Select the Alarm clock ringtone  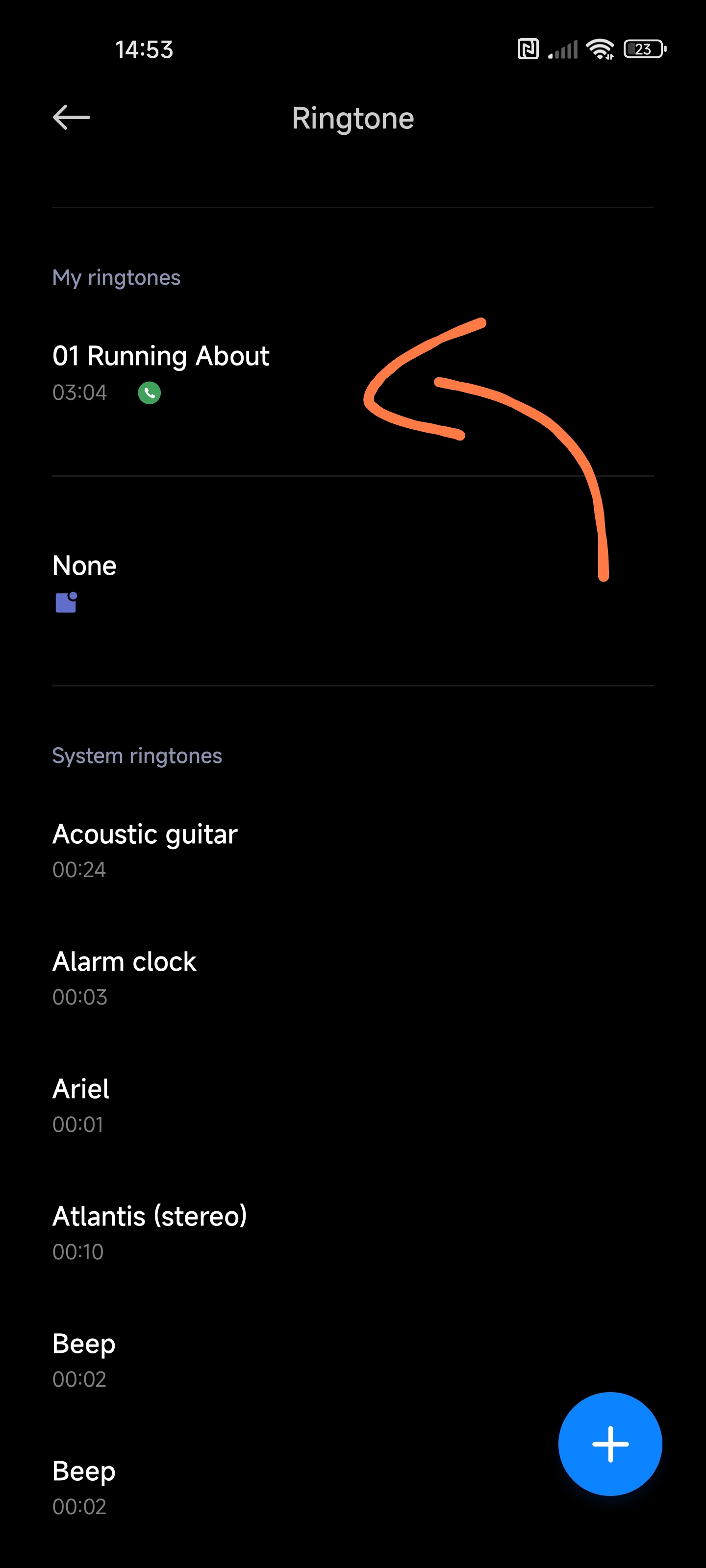click(353, 978)
